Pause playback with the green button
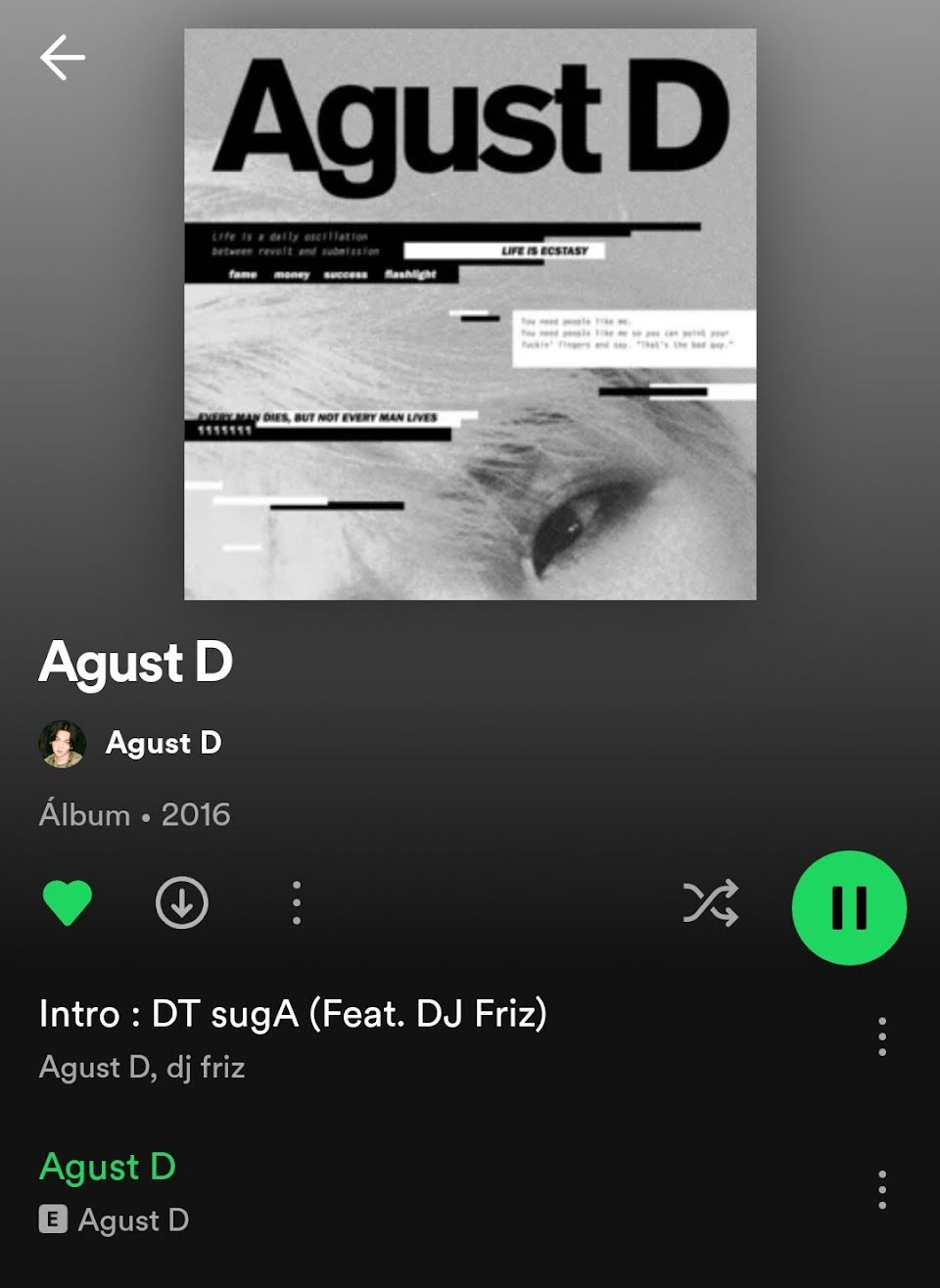Viewport: 940px width, 1288px height. pos(848,907)
